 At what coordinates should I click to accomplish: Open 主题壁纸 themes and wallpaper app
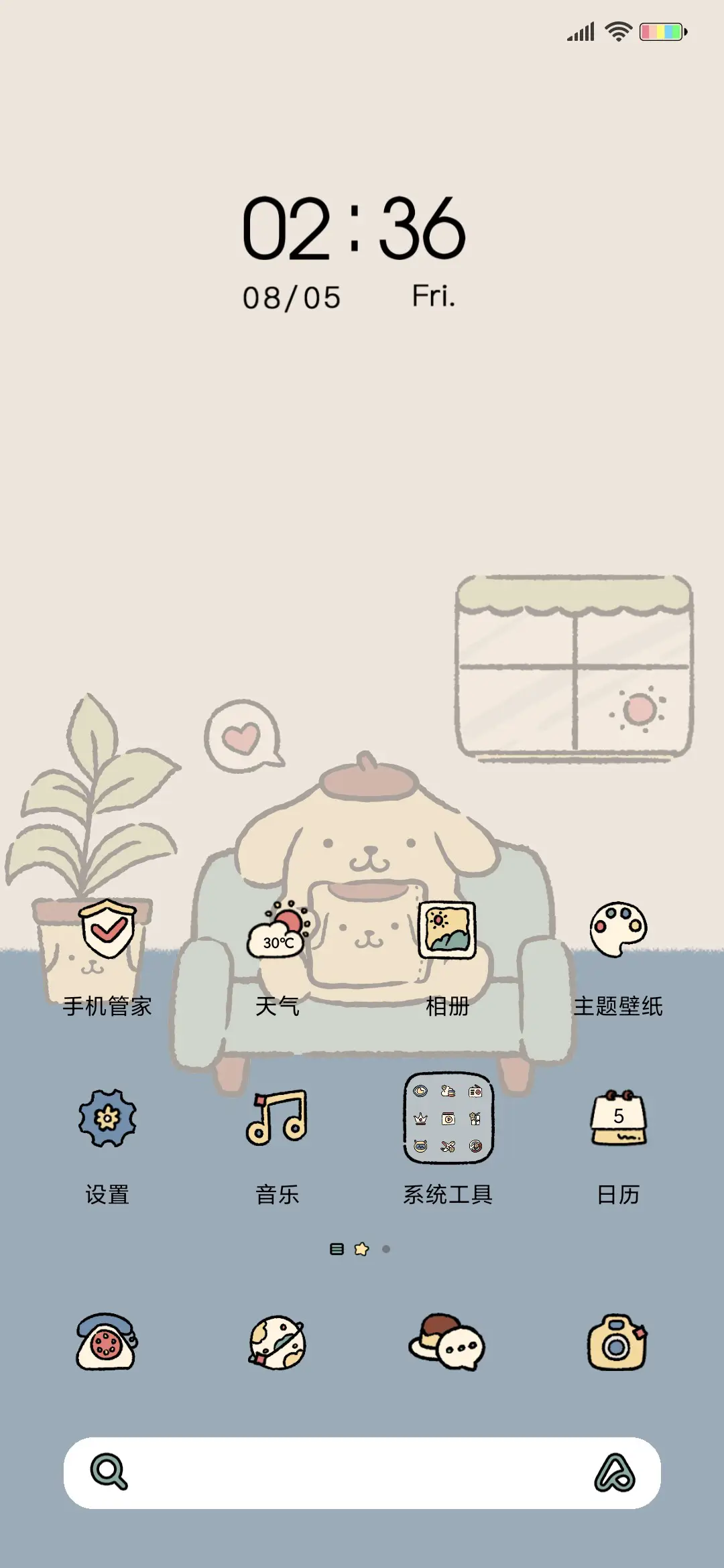point(617,928)
